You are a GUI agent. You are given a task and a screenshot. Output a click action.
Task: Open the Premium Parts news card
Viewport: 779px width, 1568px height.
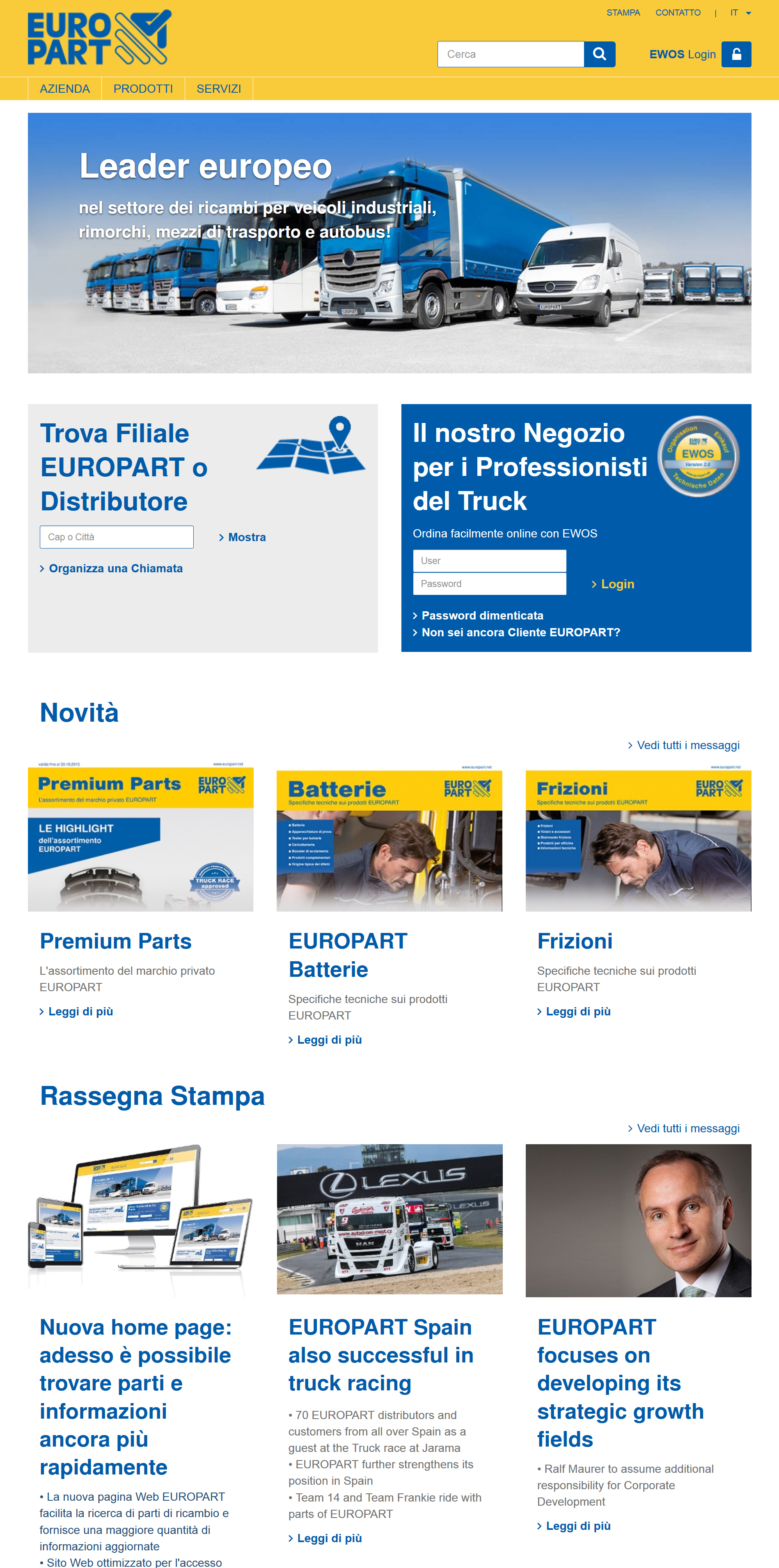coord(116,941)
